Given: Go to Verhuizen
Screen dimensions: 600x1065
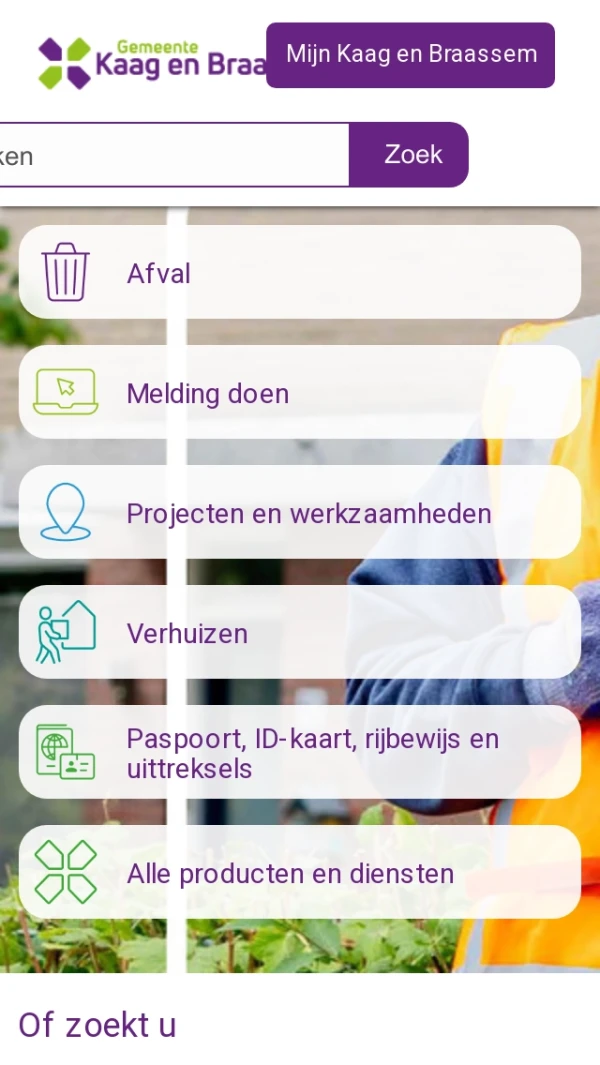Looking at the screenshot, I should coord(300,632).
